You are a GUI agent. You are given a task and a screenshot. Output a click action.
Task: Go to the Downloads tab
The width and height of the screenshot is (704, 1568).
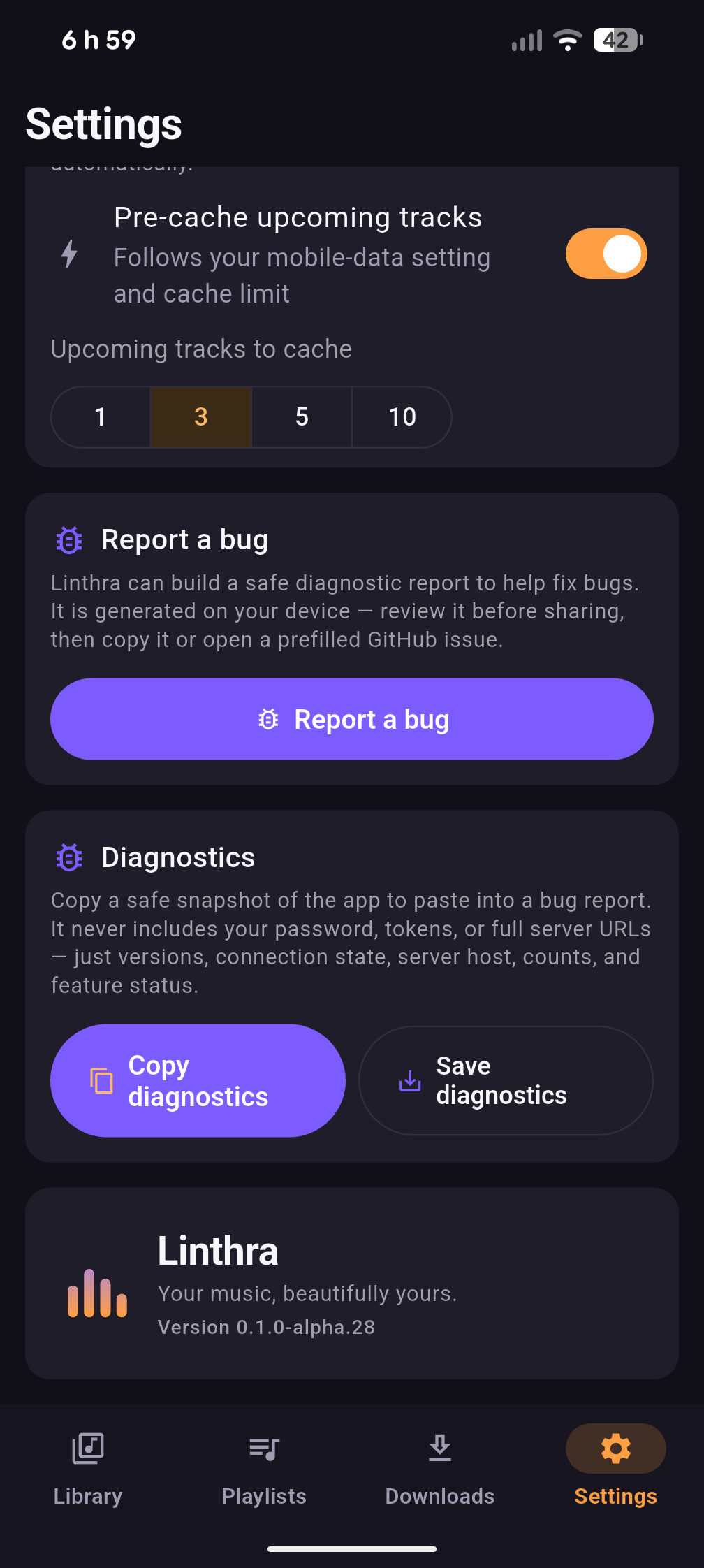coord(440,1467)
